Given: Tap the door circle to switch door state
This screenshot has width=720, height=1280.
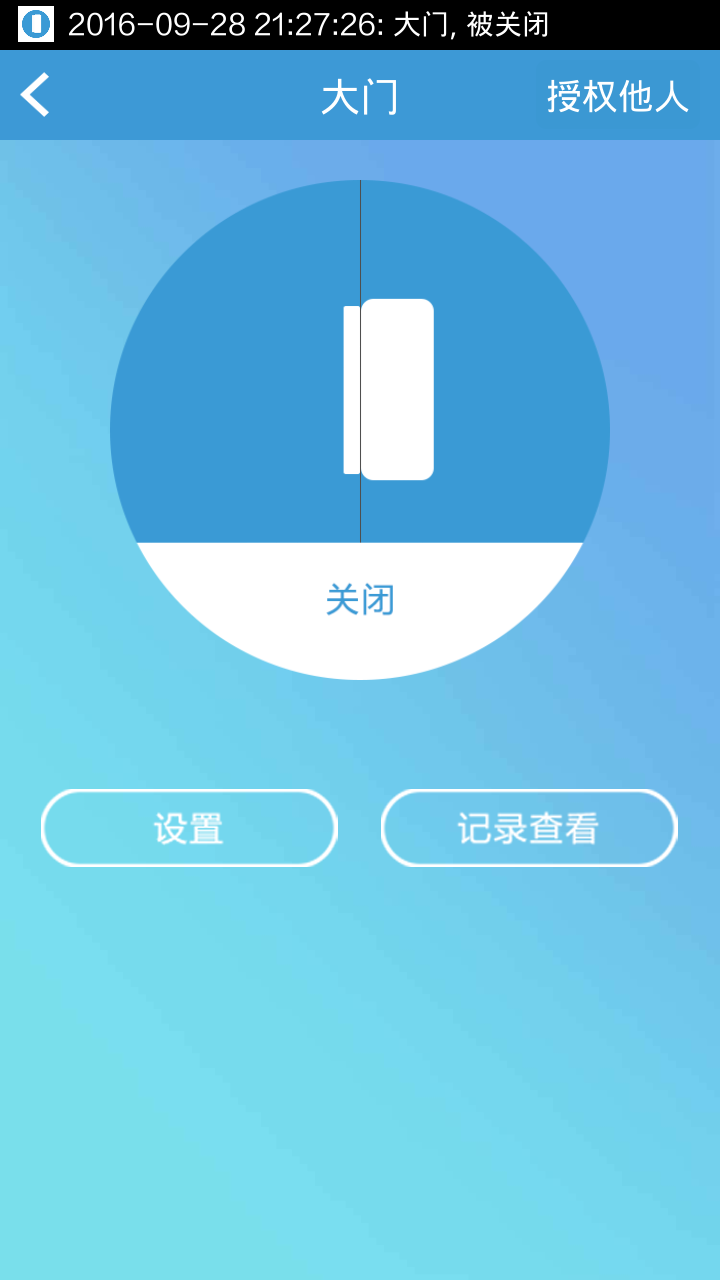Looking at the screenshot, I should [x=360, y=430].
